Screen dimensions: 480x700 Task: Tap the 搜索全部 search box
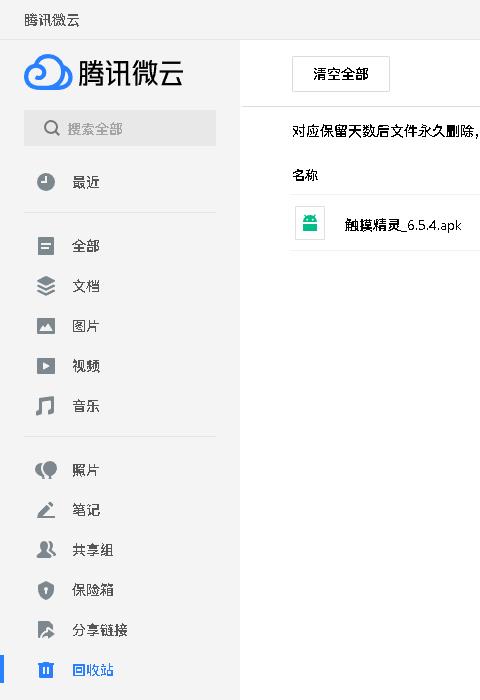tap(120, 128)
